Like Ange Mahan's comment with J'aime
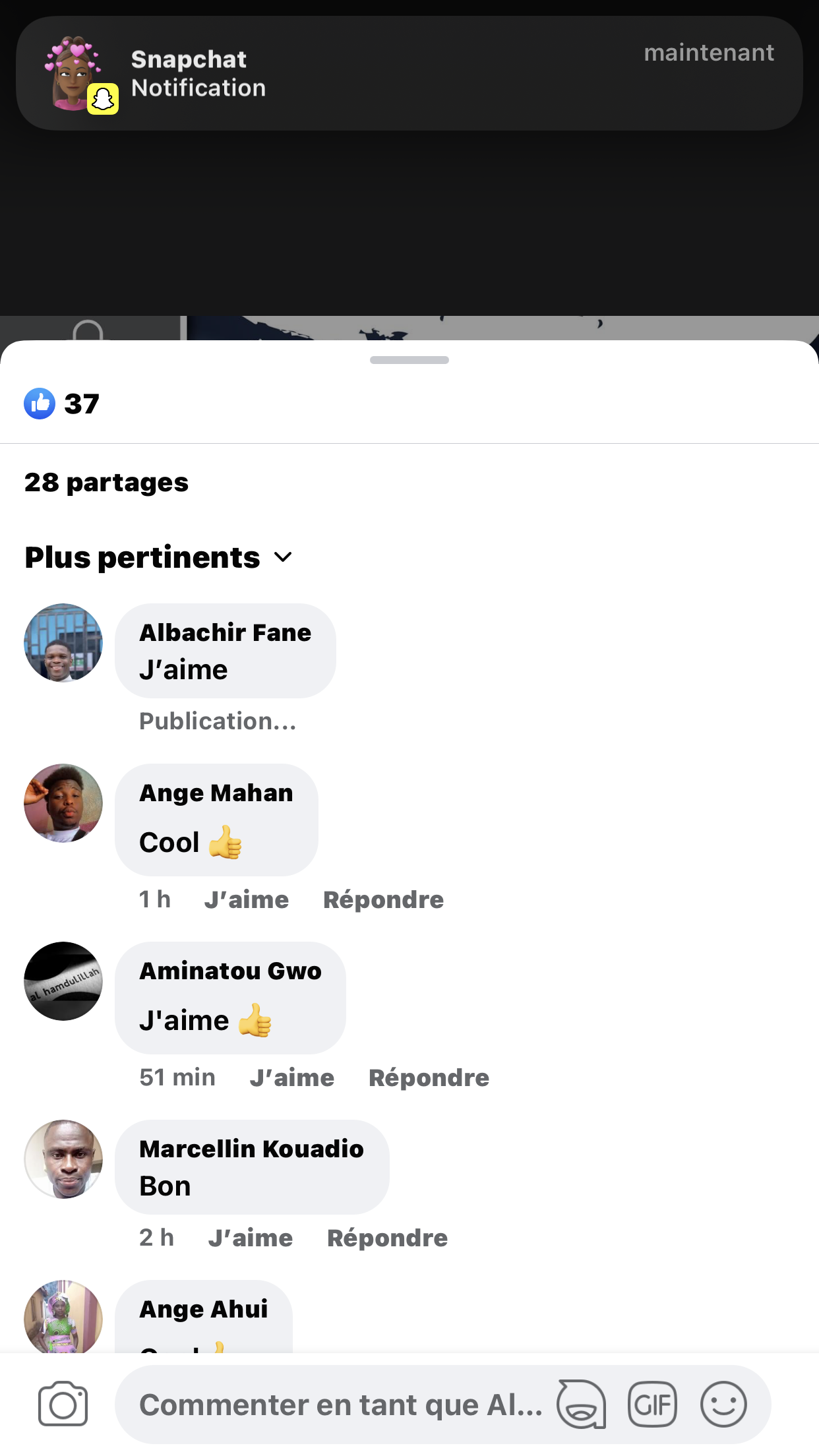Viewport: 819px width, 1456px height. coord(247,899)
